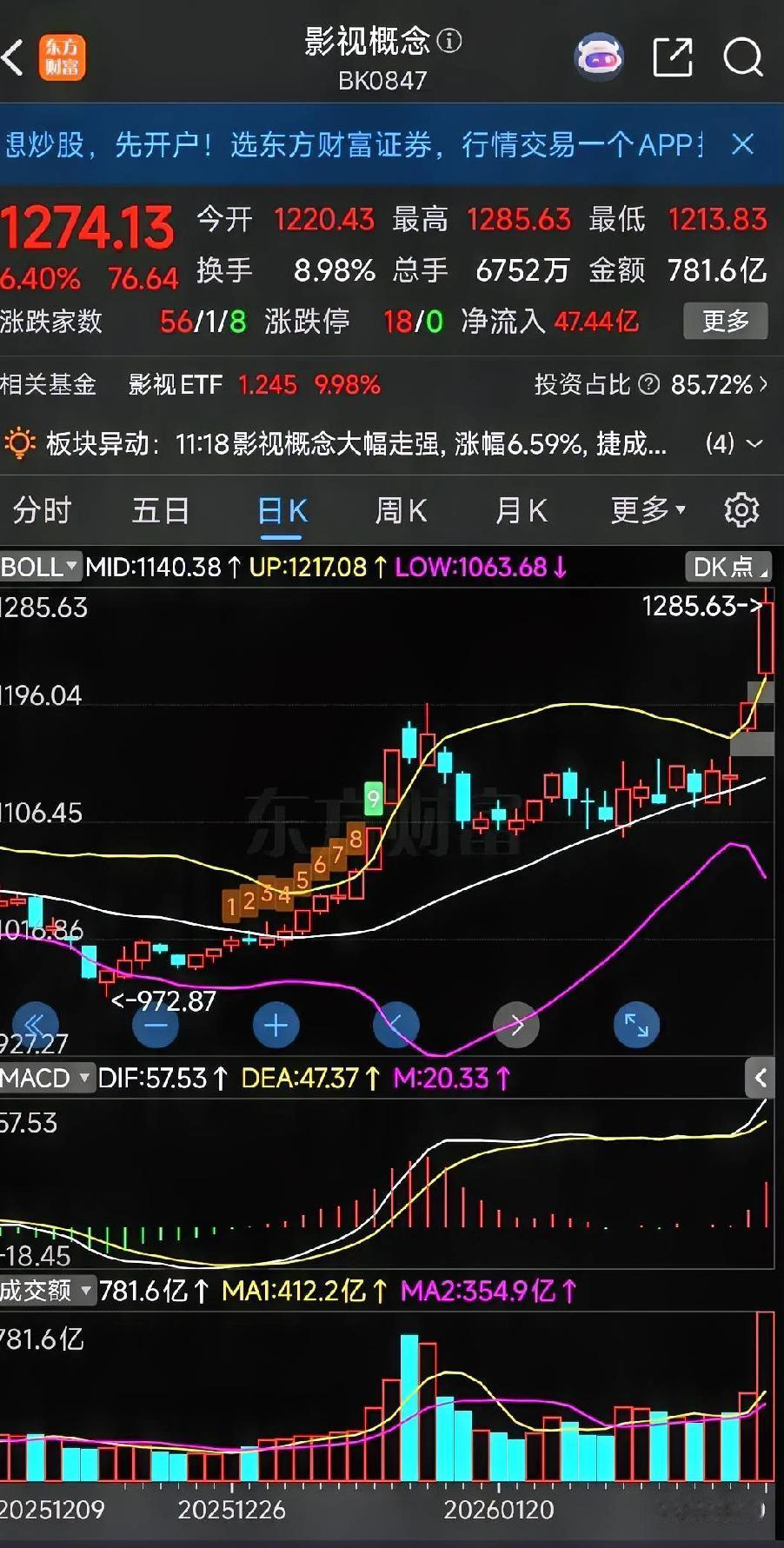Screen dimensions: 784x1548
Task: Open the stock search
Action: click(743, 56)
